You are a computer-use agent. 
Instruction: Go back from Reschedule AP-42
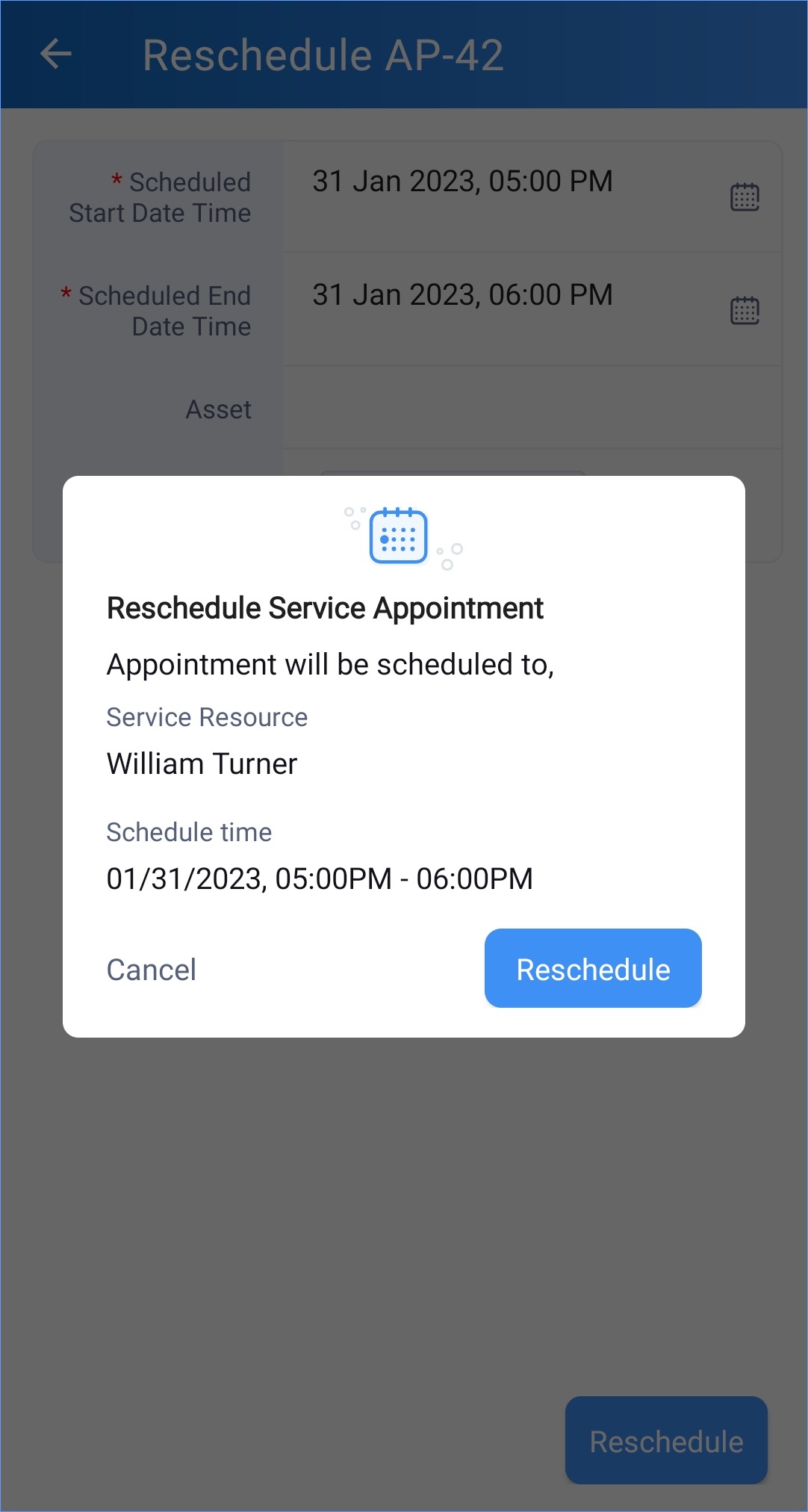56,55
